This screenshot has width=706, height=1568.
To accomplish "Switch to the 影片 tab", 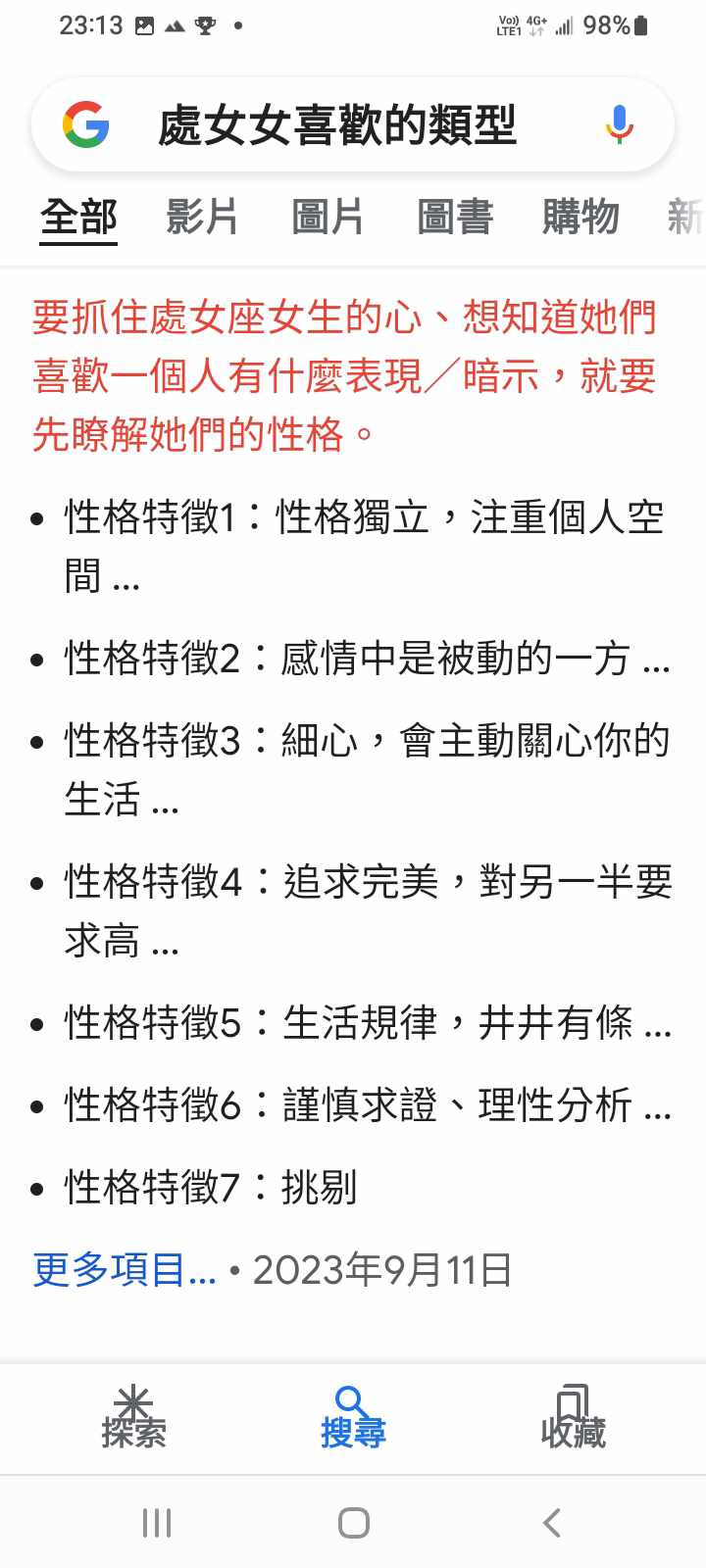I will coord(202,217).
